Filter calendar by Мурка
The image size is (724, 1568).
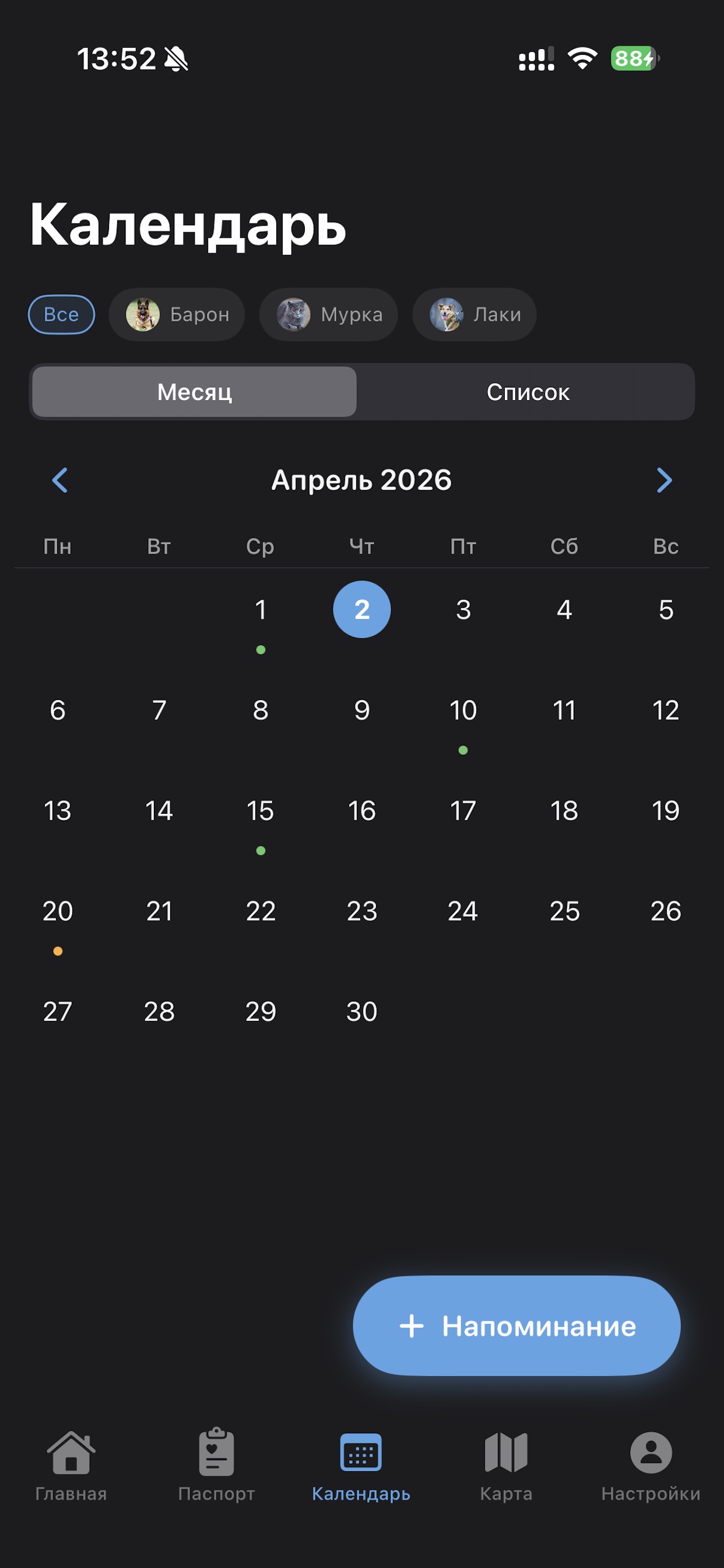point(329,314)
